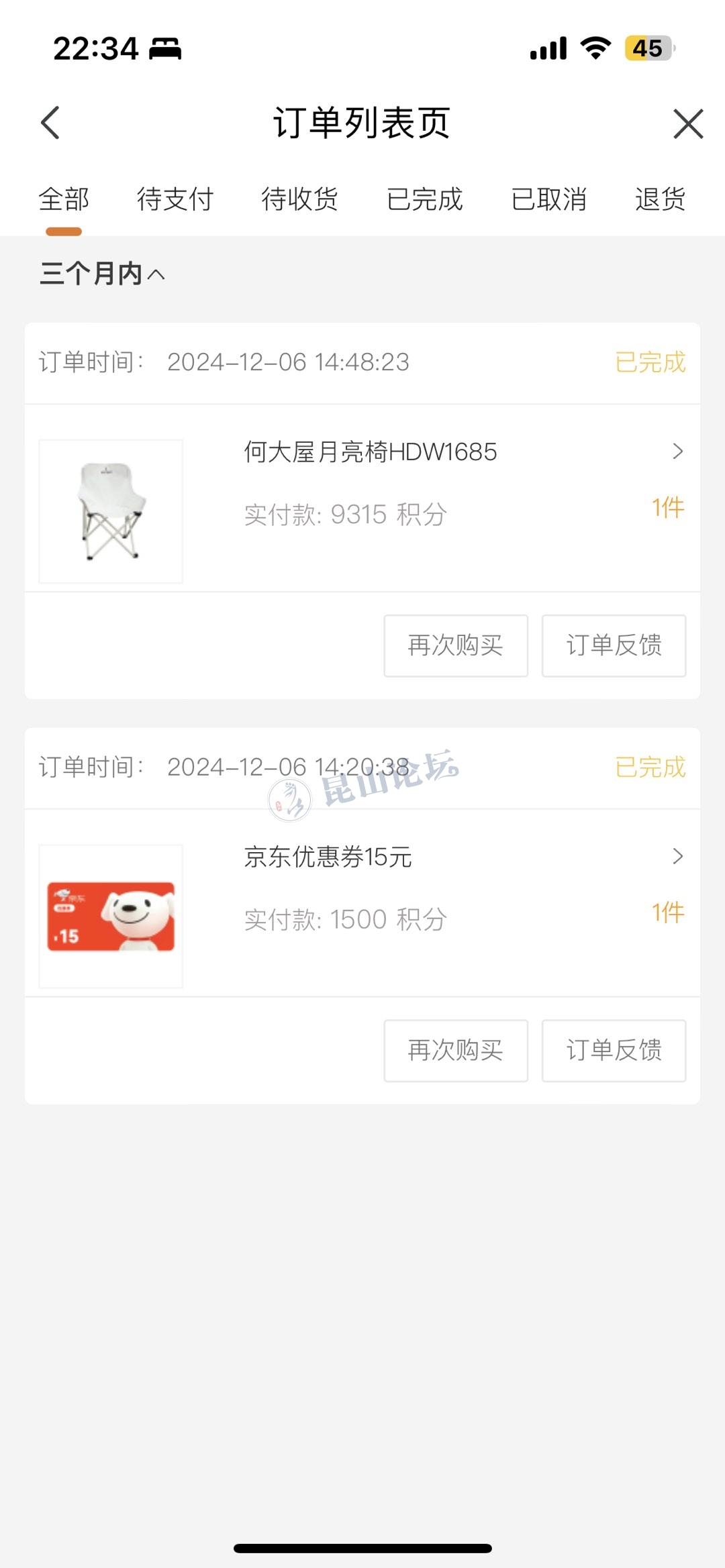Viewport: 725px width, 1568px height.
Task: Expand the 三个月内 time range filter
Action: tap(102, 274)
